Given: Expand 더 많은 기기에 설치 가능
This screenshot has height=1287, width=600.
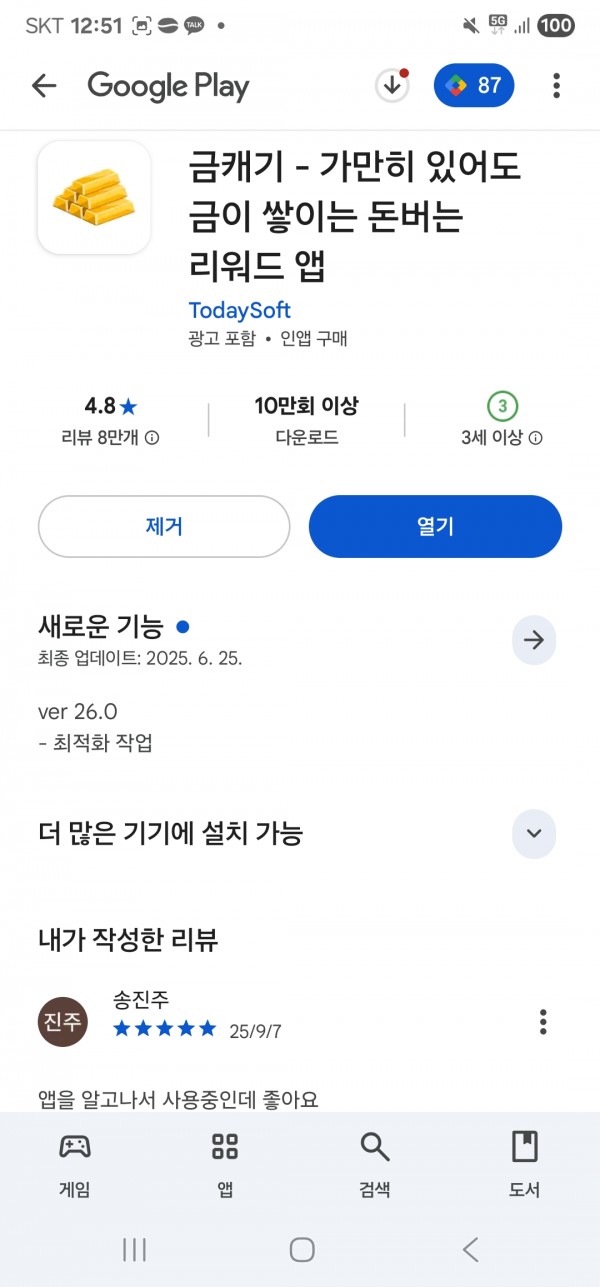Looking at the screenshot, I should click(x=534, y=834).
